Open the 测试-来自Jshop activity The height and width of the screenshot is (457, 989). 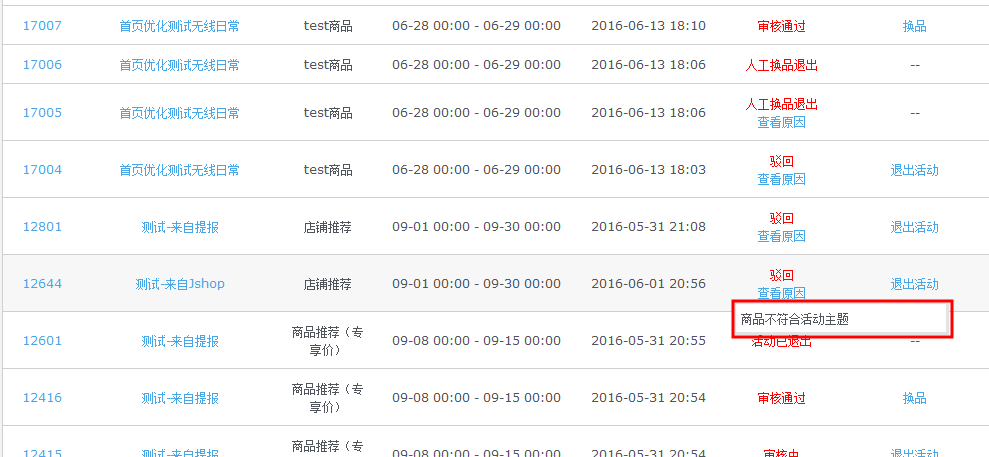point(180,284)
